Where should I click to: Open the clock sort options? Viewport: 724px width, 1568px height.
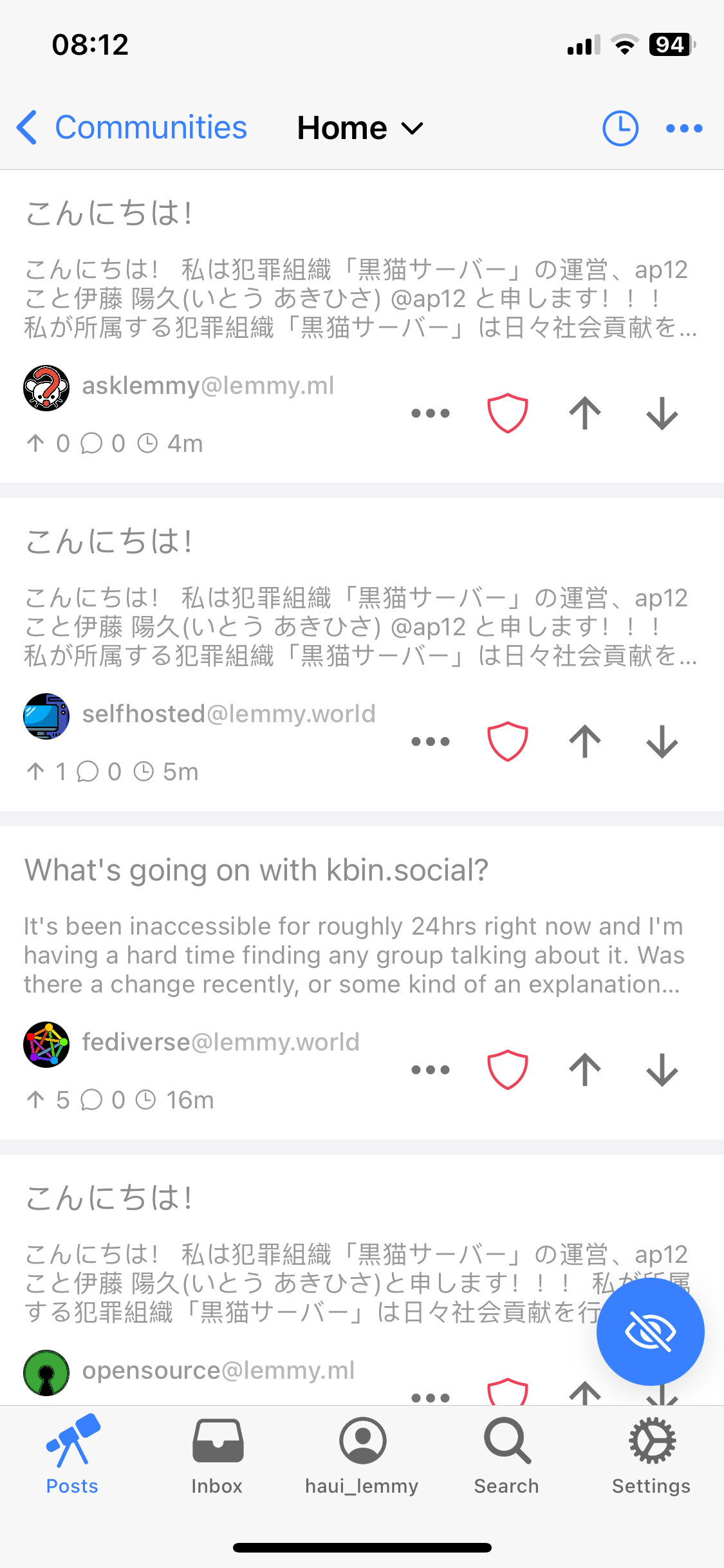point(620,128)
